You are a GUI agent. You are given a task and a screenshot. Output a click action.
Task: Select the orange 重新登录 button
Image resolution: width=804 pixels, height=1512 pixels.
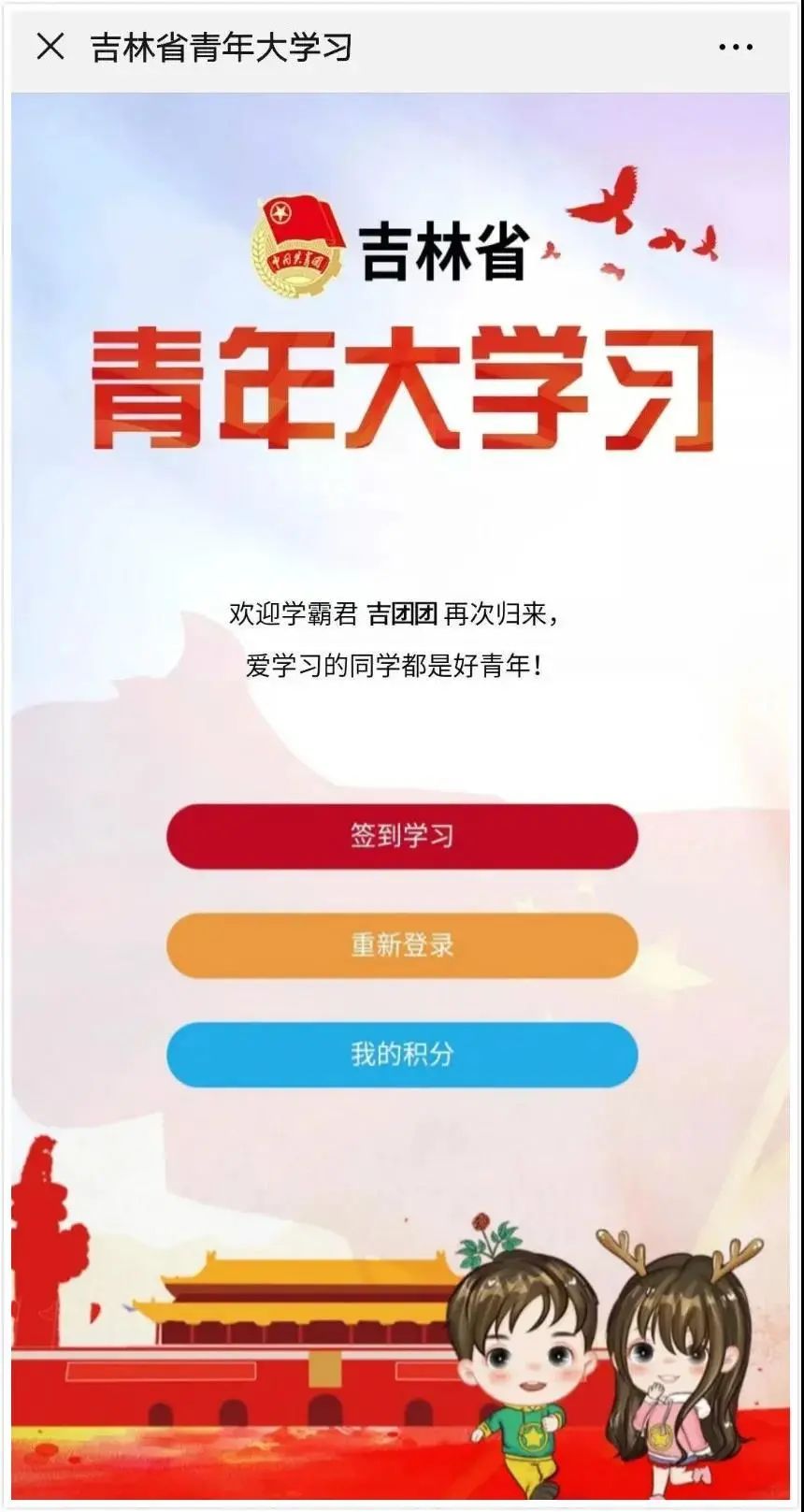[402, 945]
